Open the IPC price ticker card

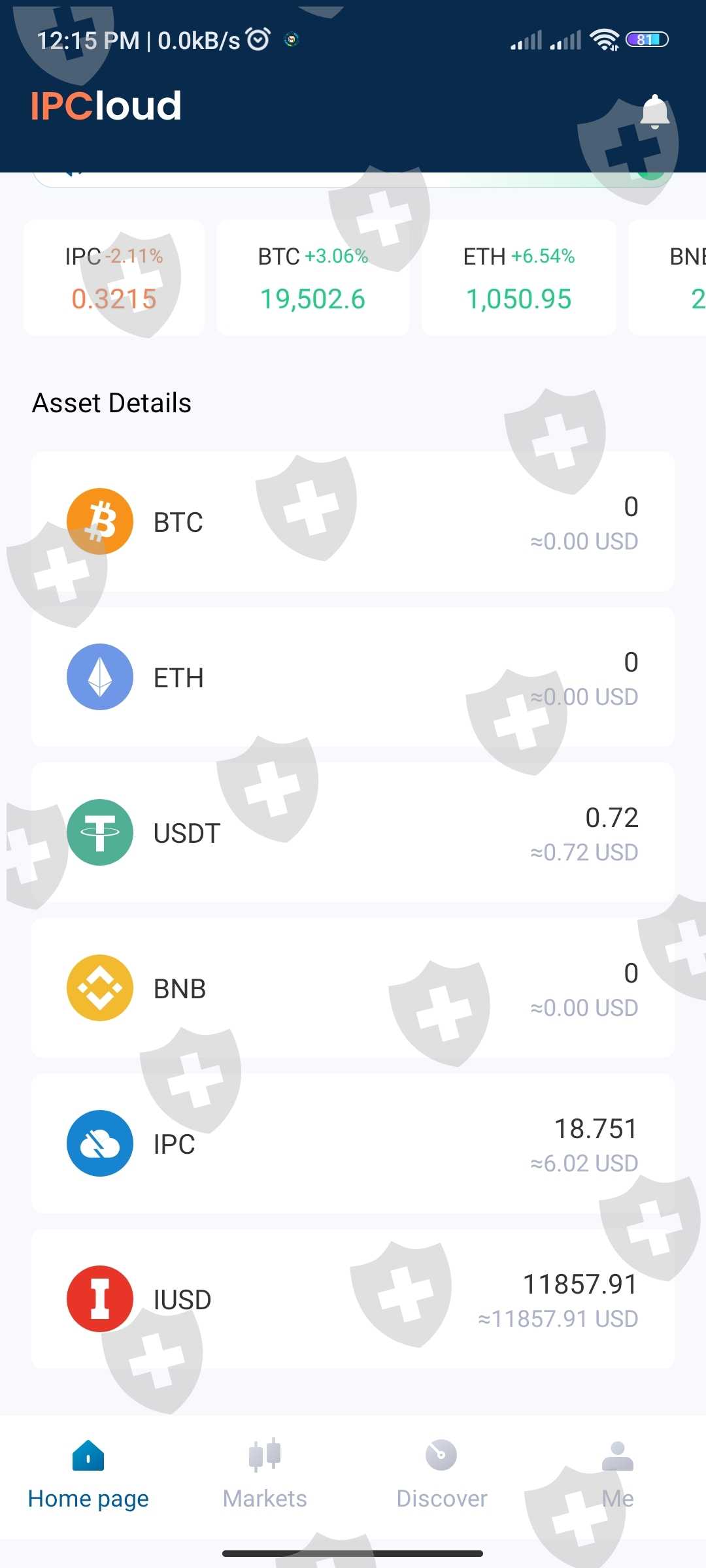coord(114,278)
